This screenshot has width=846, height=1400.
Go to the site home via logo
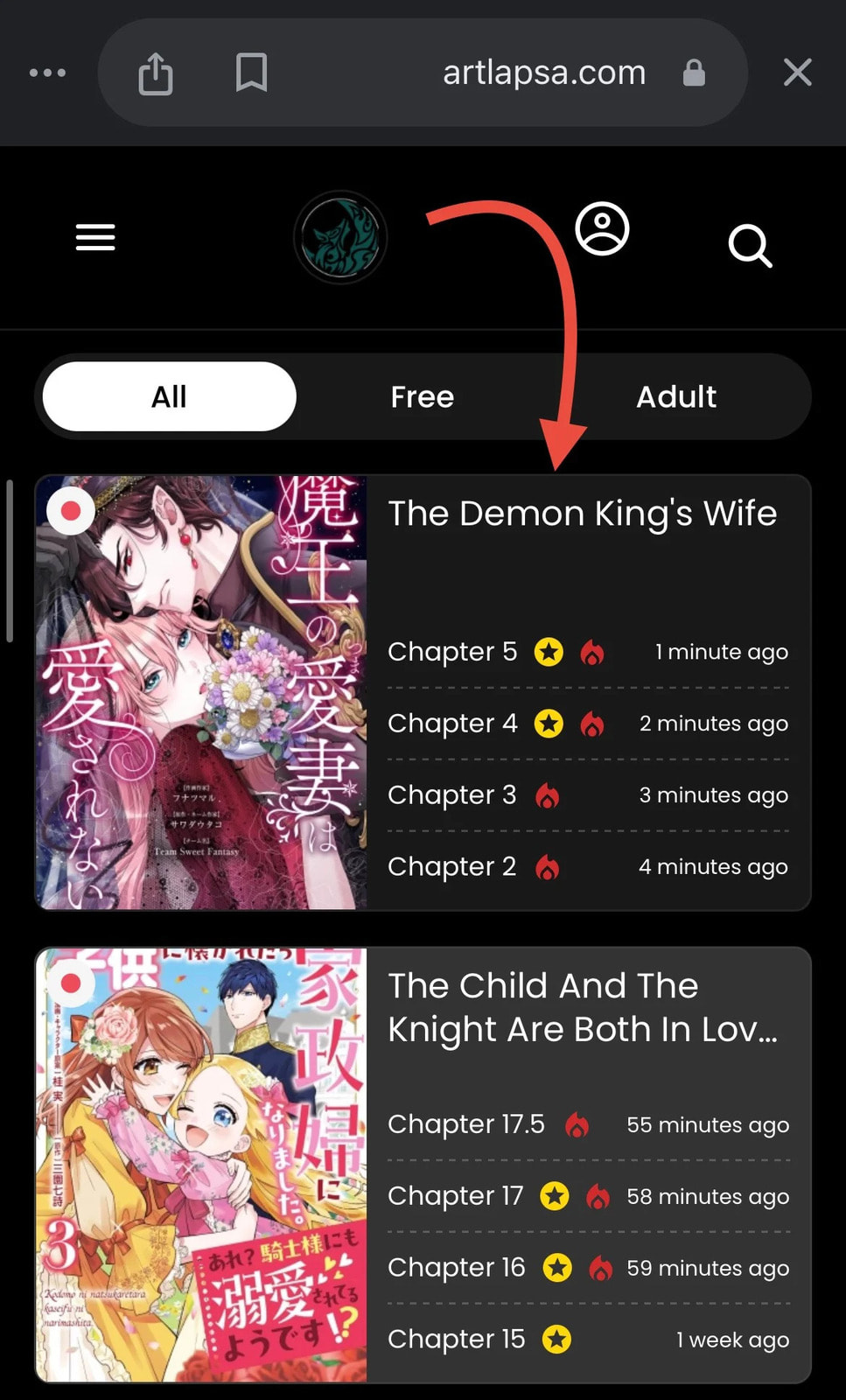pos(340,237)
